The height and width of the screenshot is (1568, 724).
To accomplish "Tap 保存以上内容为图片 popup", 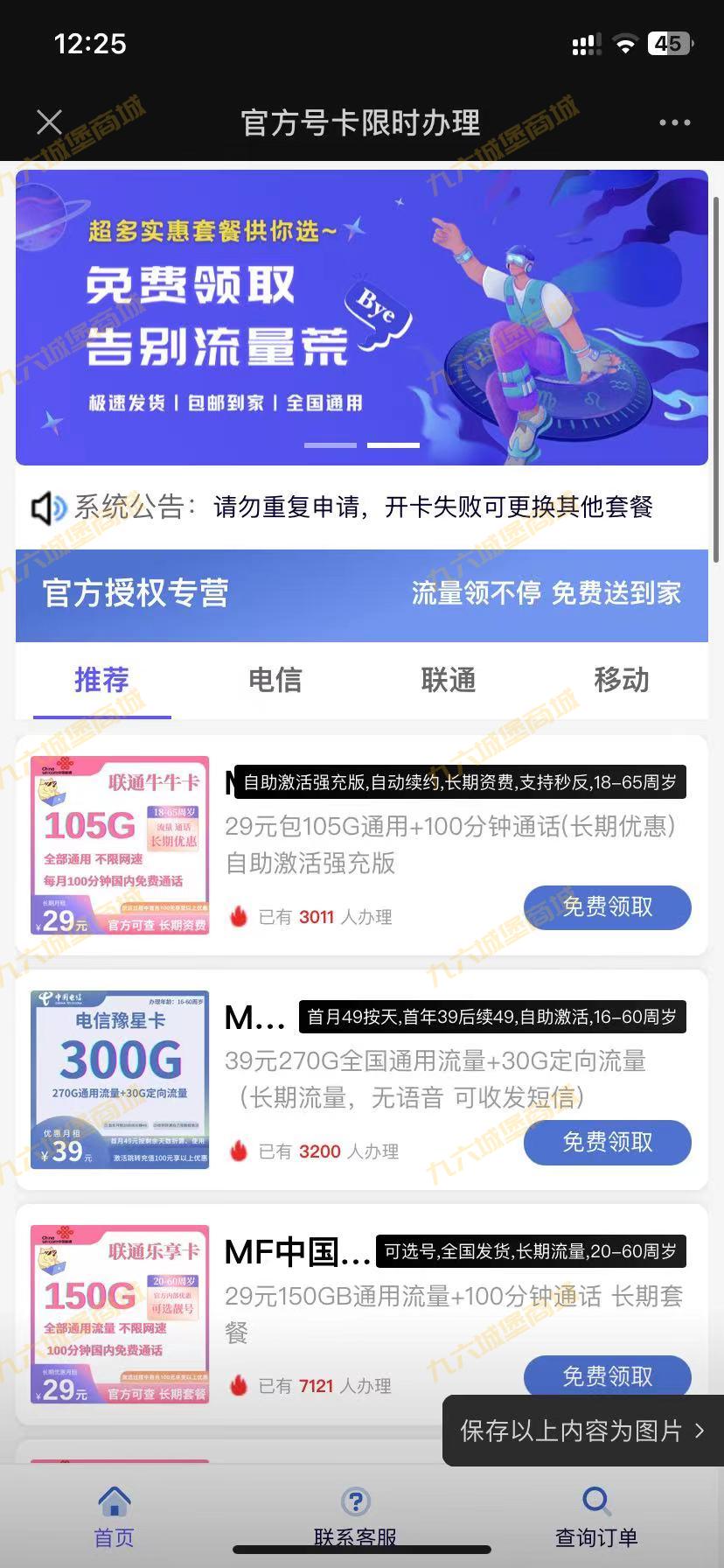I will 583,1431.
